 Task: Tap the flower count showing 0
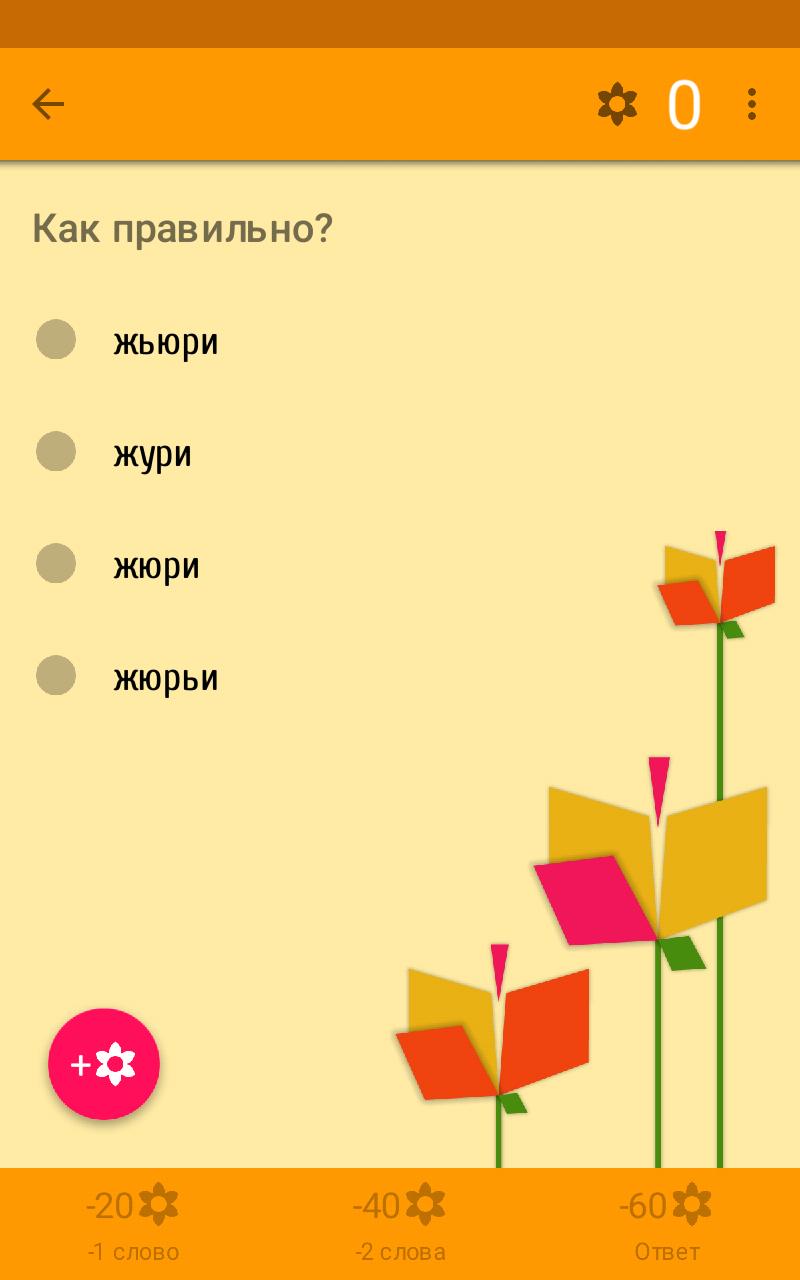click(x=684, y=104)
